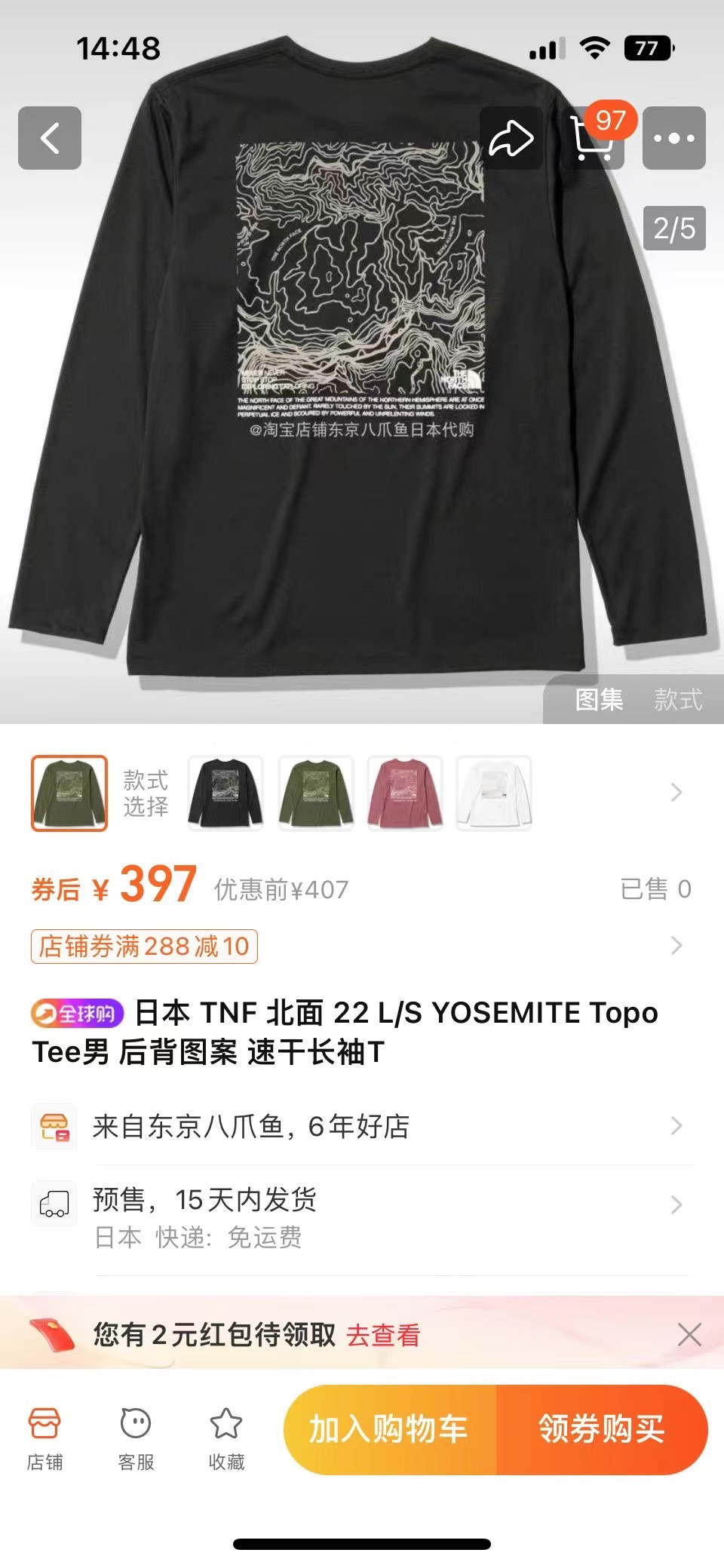
Task: Share this product
Action: coord(511,138)
